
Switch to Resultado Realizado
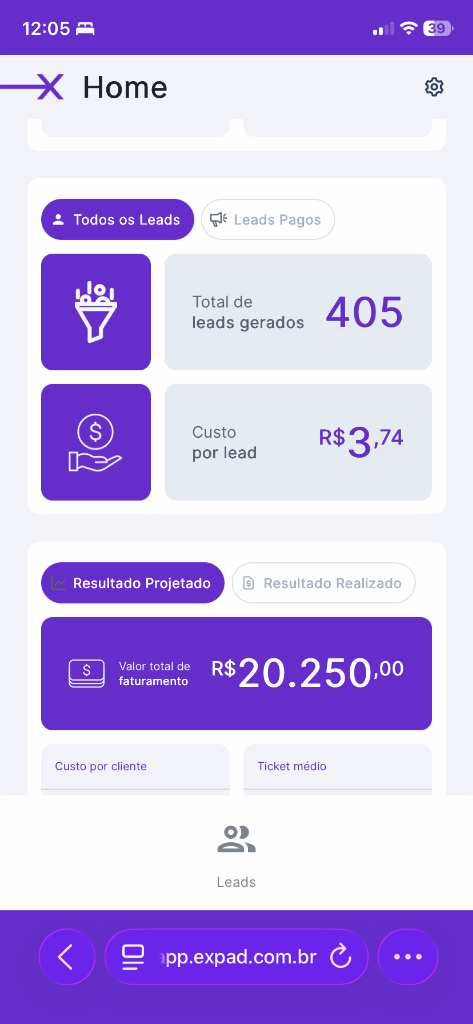pyautogui.click(x=323, y=583)
